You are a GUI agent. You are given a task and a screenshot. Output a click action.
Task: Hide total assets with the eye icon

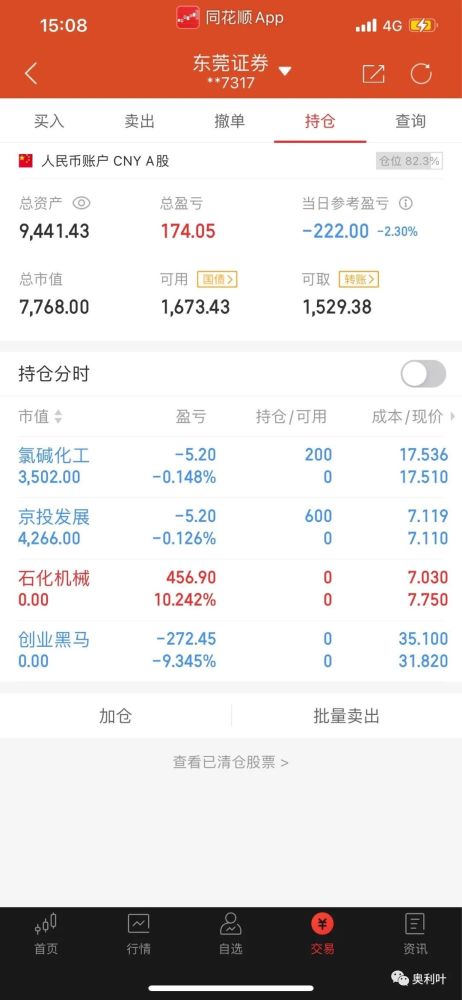pyautogui.click(x=82, y=203)
